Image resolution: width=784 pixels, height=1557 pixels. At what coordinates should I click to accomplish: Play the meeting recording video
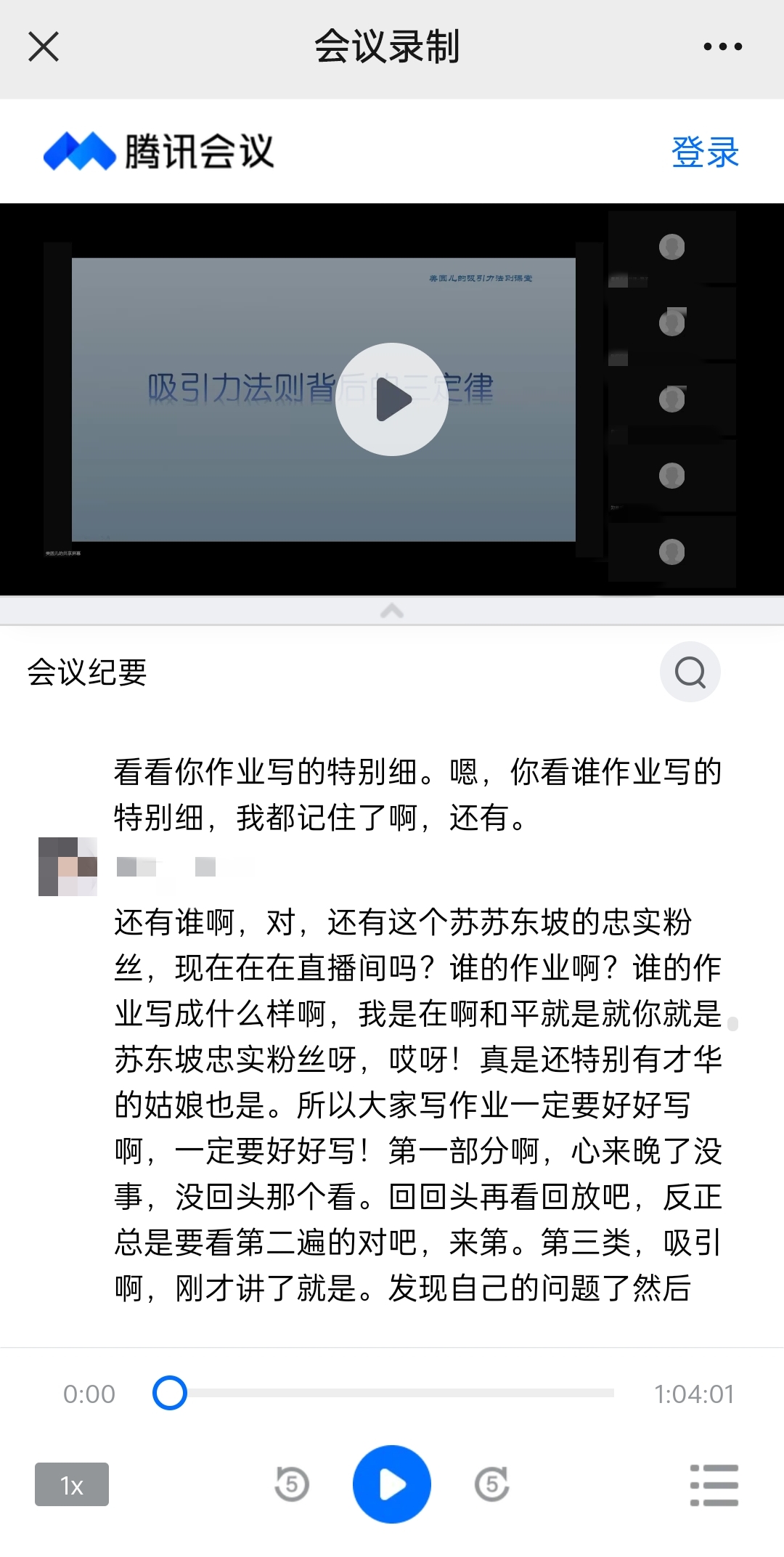tap(392, 399)
